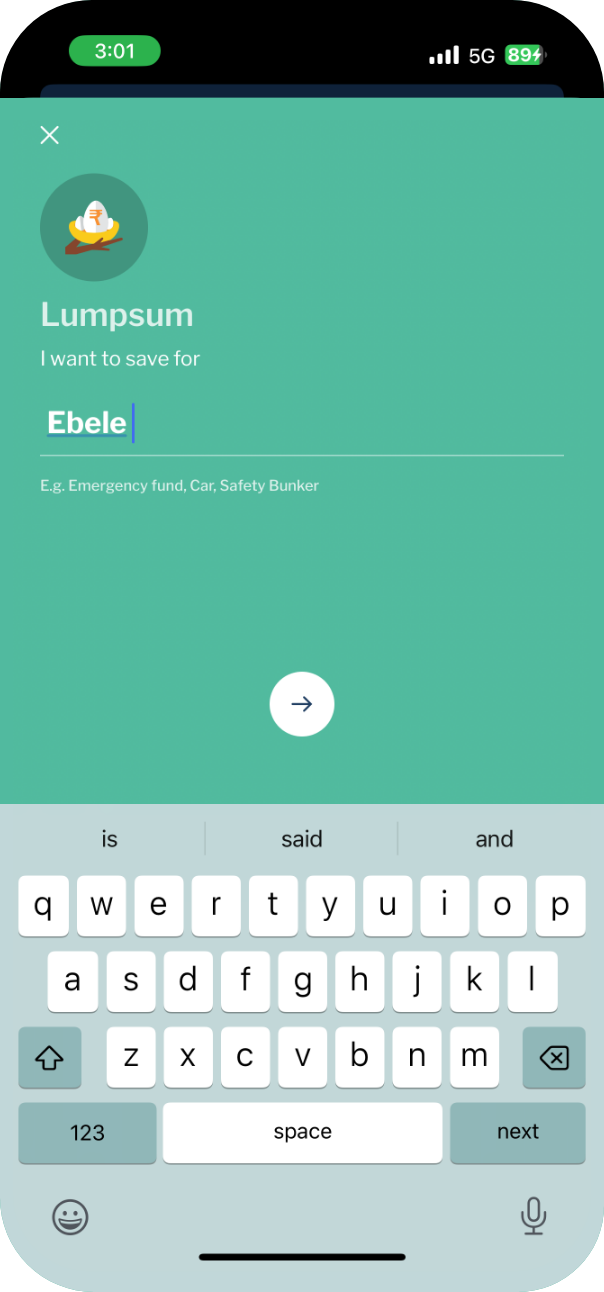The image size is (604, 1292).
Task: Start dictation with the microphone
Action: coord(533,1216)
